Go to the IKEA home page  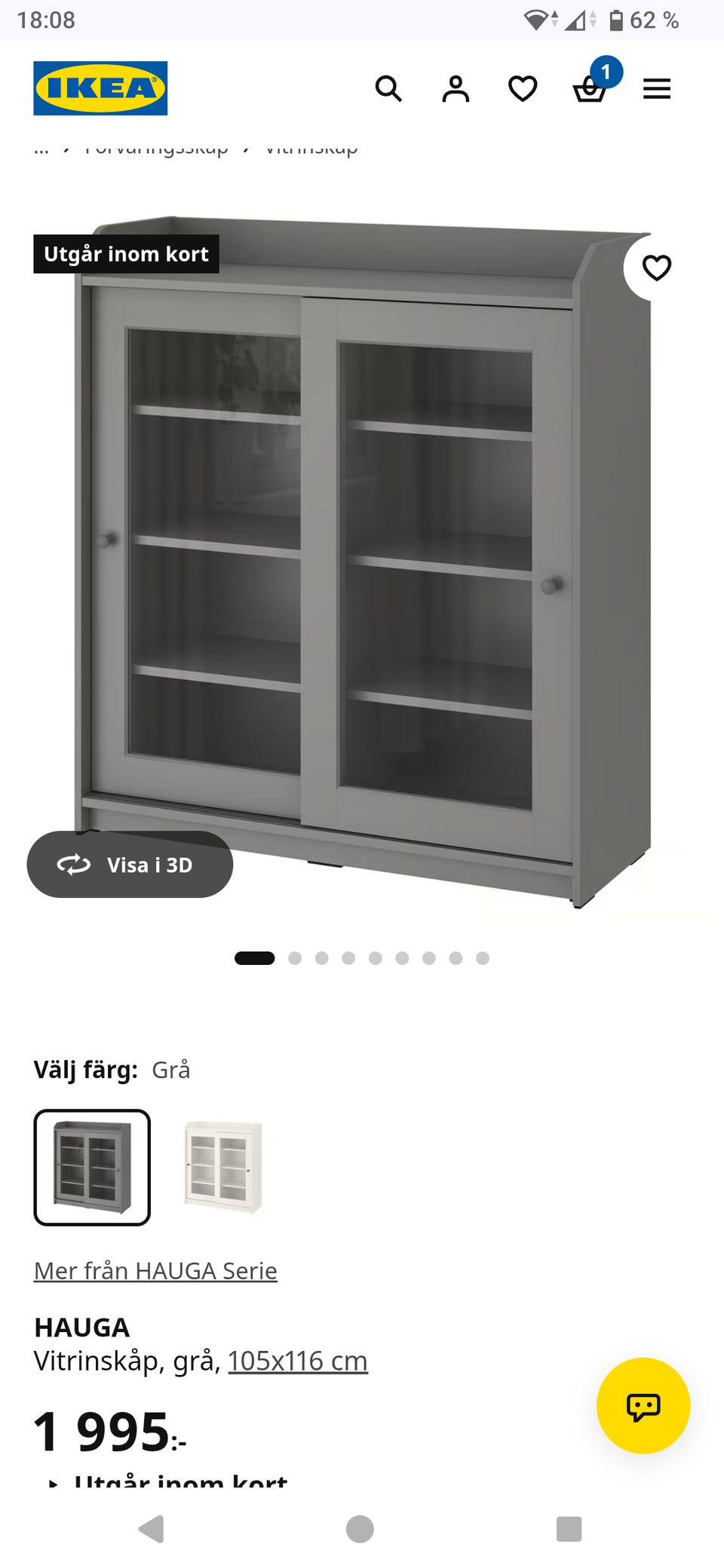pos(100,88)
